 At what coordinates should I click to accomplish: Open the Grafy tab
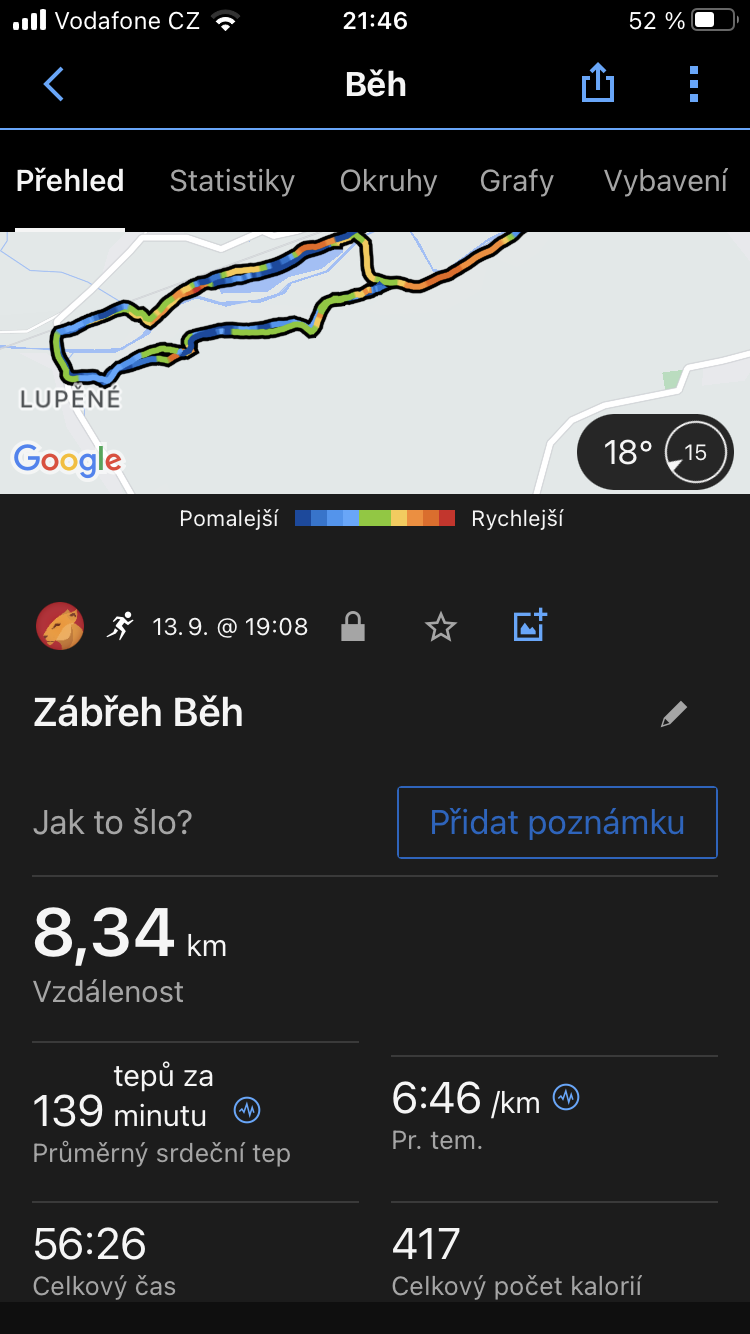[x=516, y=181]
